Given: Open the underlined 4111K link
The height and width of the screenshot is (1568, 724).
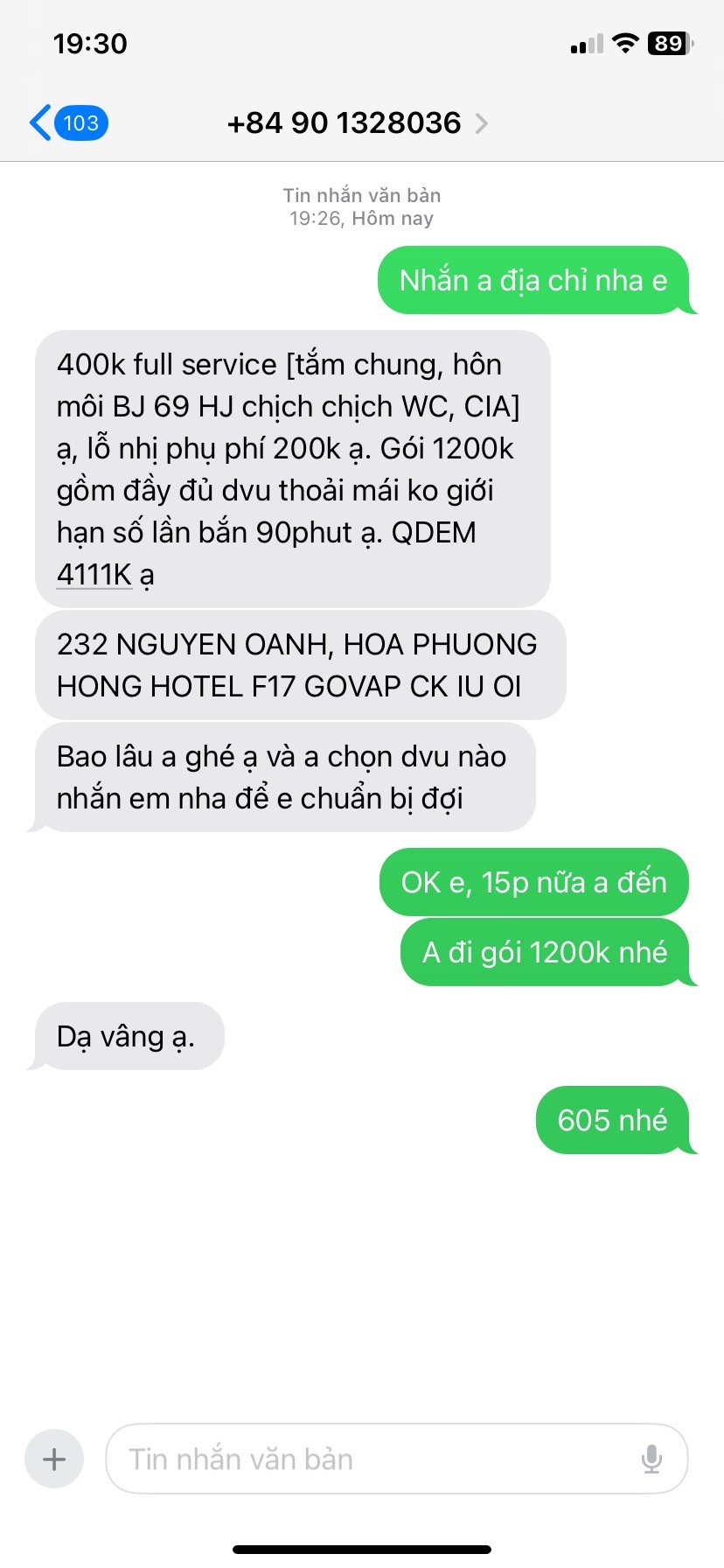Looking at the screenshot, I should (x=94, y=575).
